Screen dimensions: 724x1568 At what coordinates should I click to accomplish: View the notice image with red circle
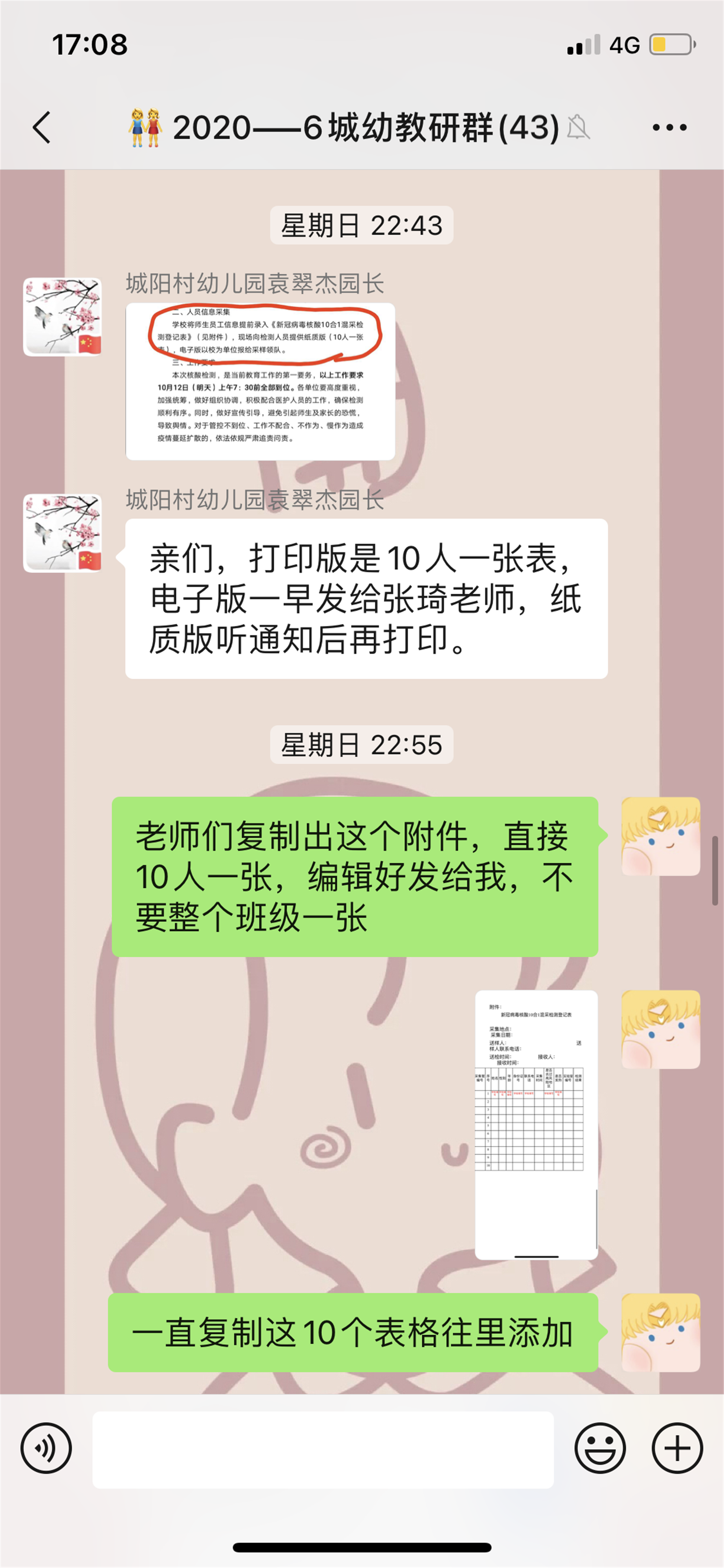pos(260,381)
